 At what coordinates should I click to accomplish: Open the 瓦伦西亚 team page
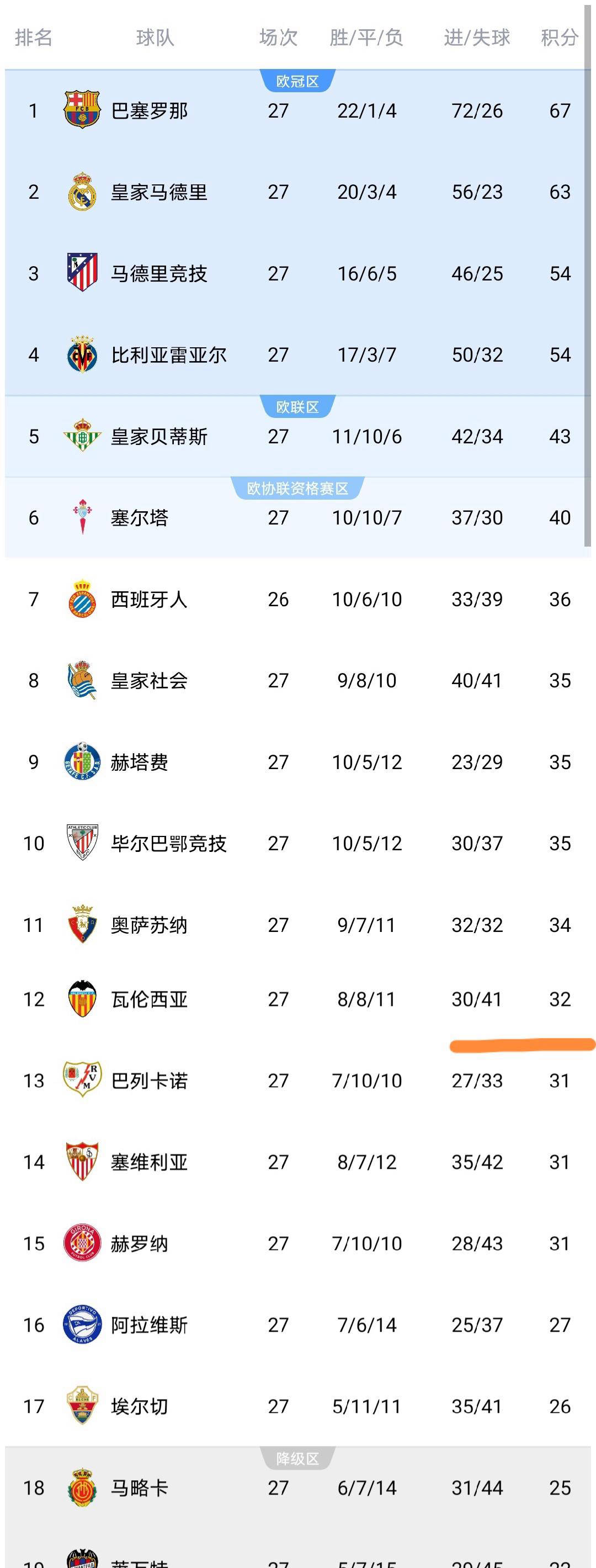(149, 999)
